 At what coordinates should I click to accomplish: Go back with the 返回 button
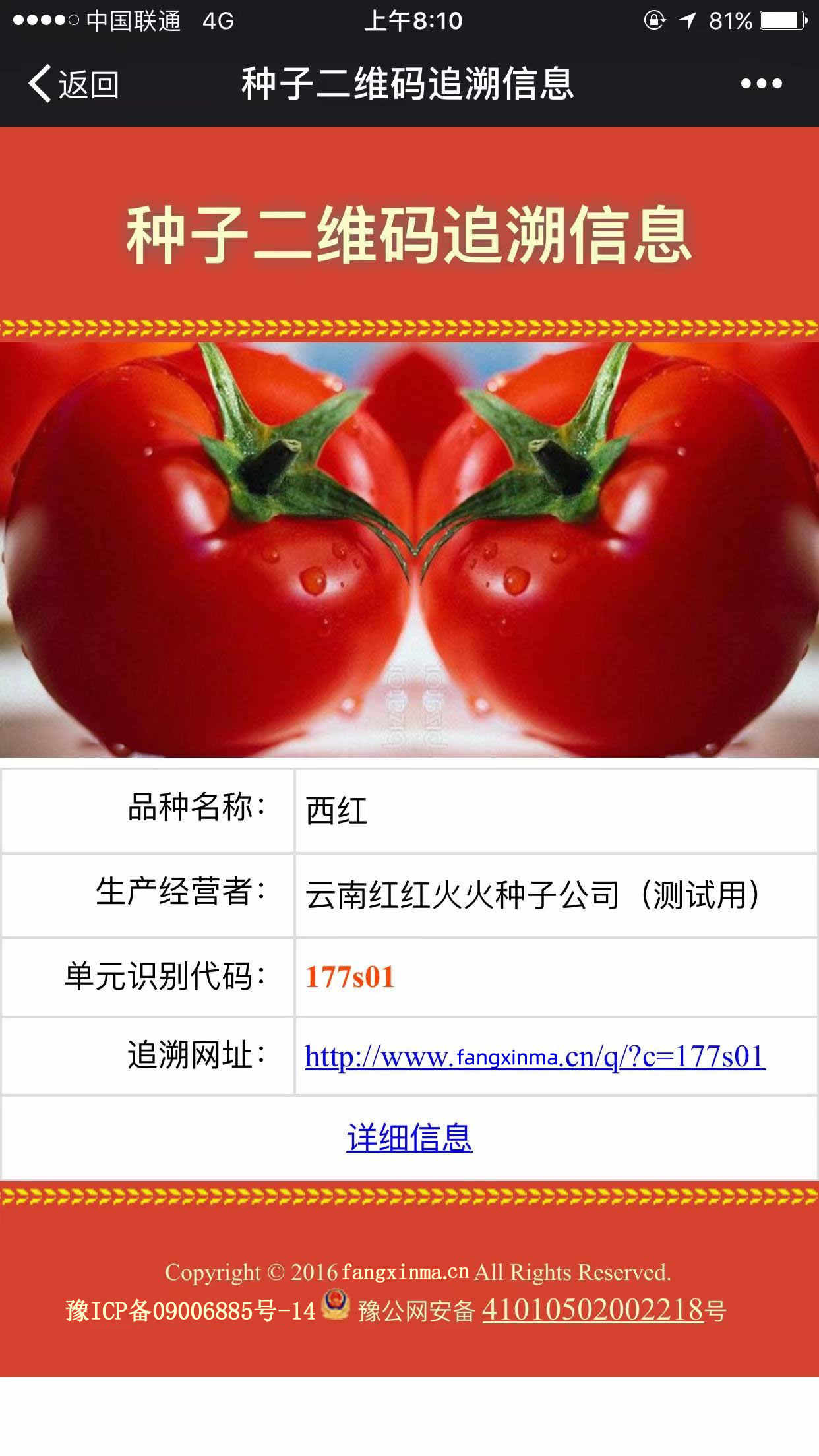(x=74, y=84)
